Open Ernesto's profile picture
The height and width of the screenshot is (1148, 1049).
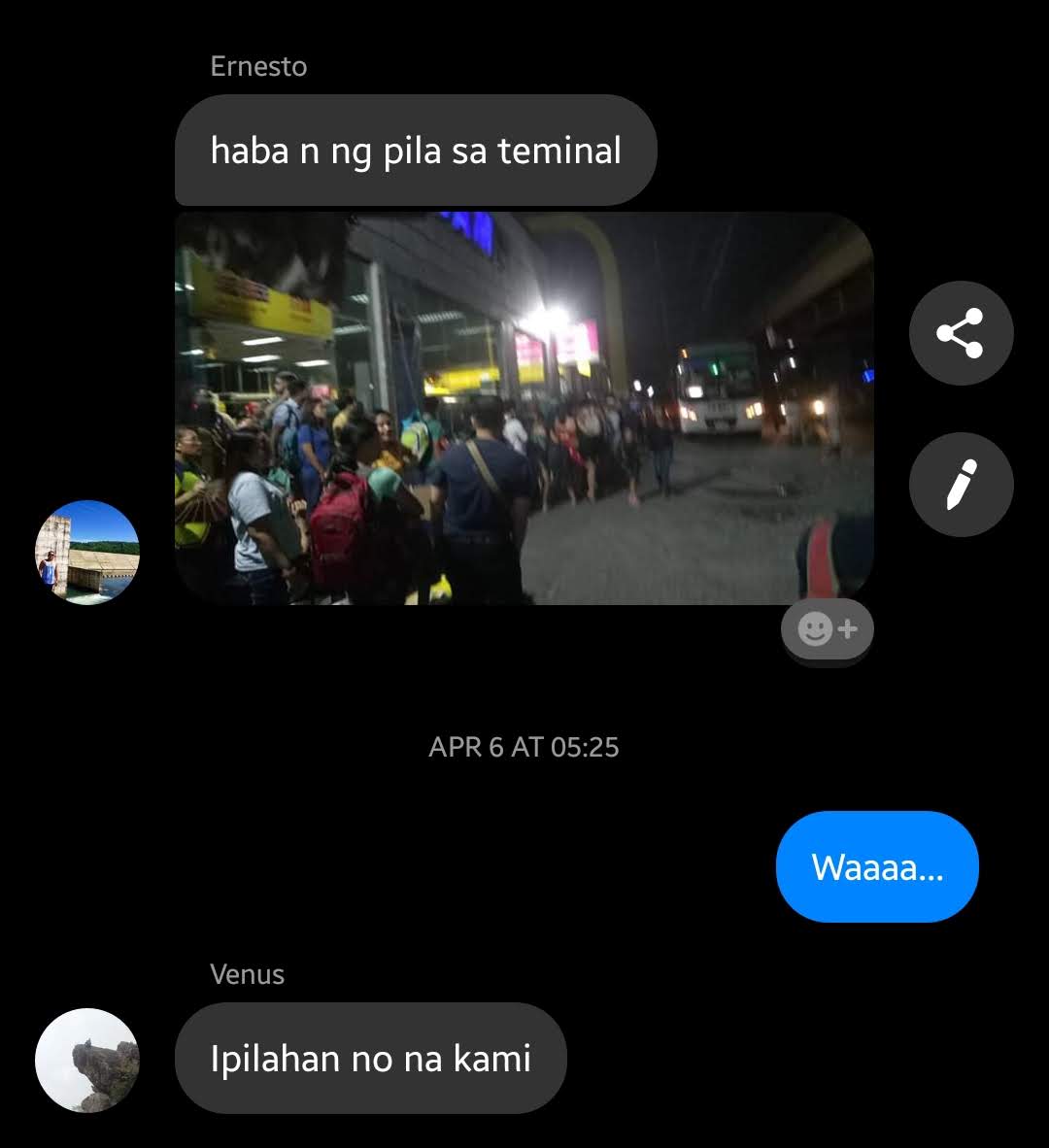click(87, 552)
